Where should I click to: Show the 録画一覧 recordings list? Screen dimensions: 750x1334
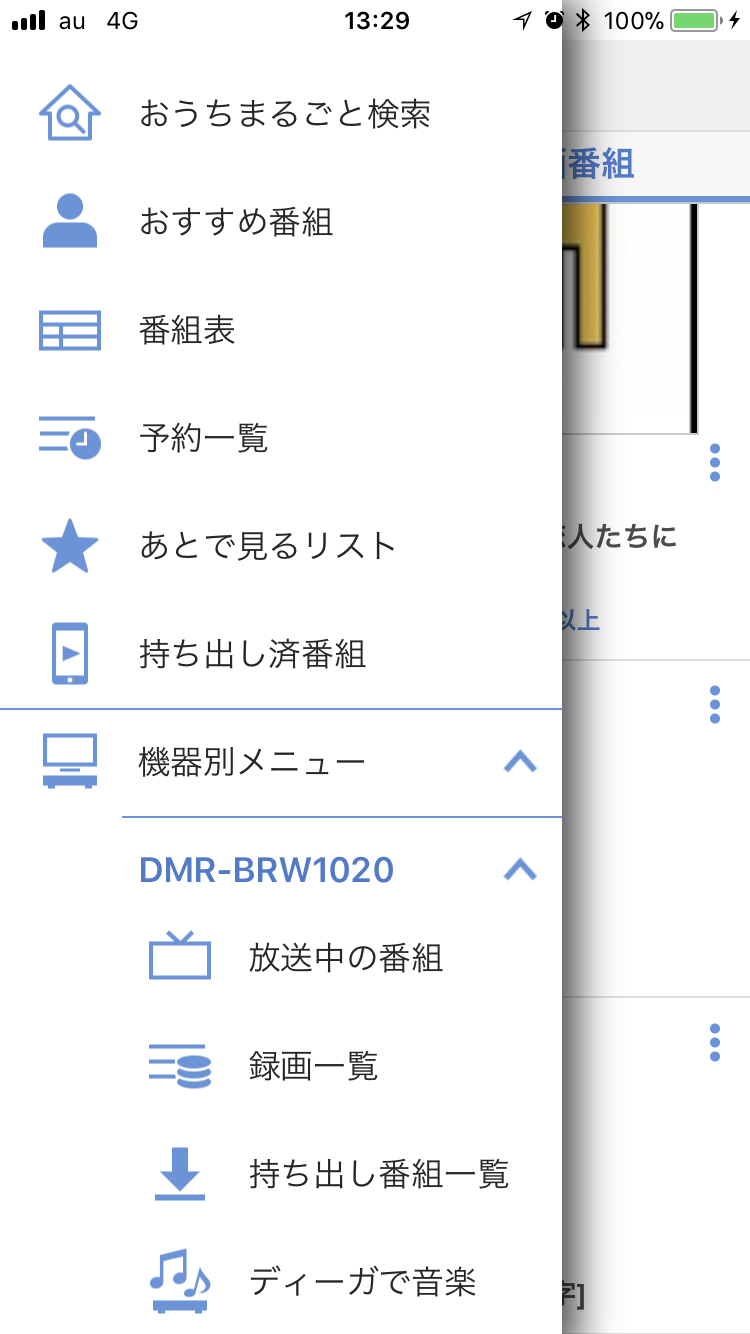click(x=313, y=1066)
